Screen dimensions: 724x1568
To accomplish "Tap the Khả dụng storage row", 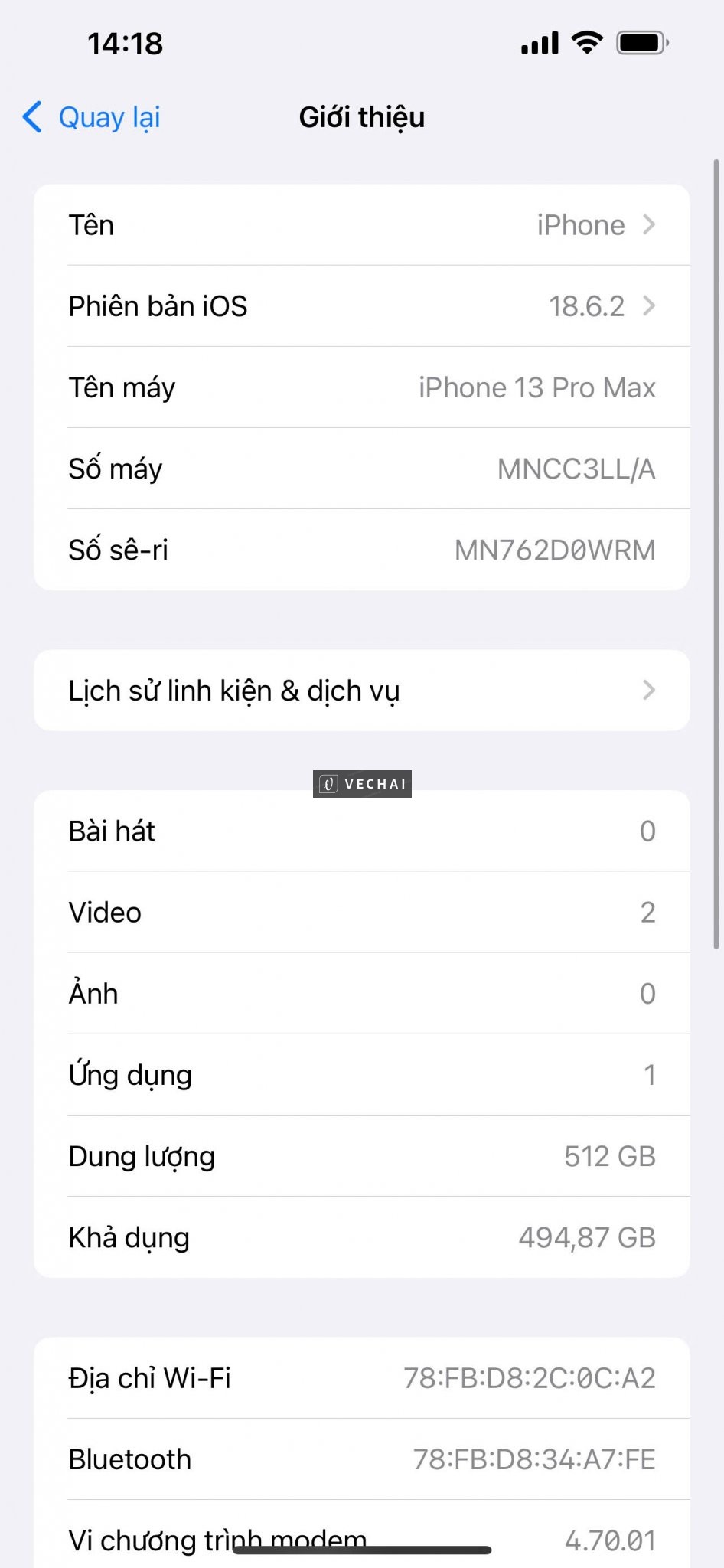I will pos(362,1237).
